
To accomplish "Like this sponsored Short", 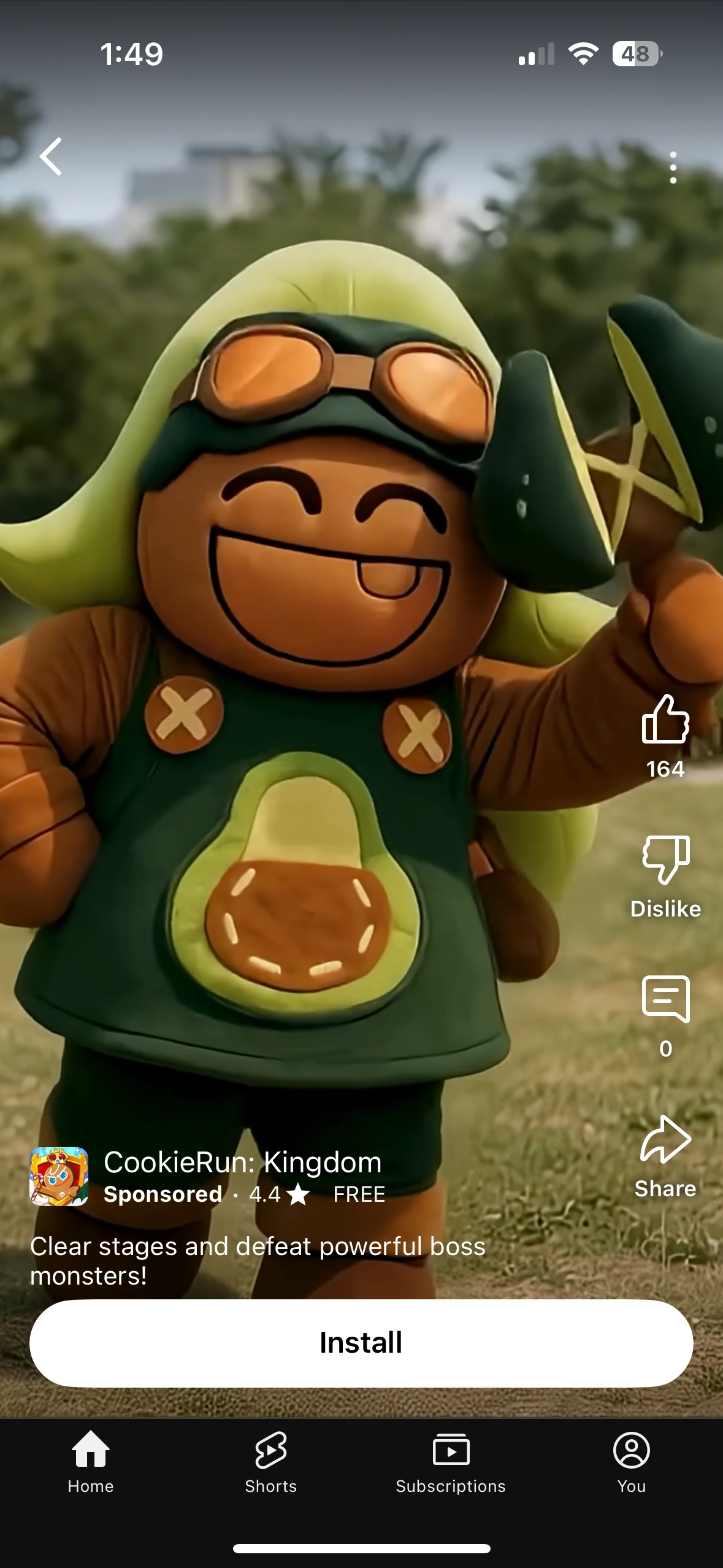I will click(665, 720).
